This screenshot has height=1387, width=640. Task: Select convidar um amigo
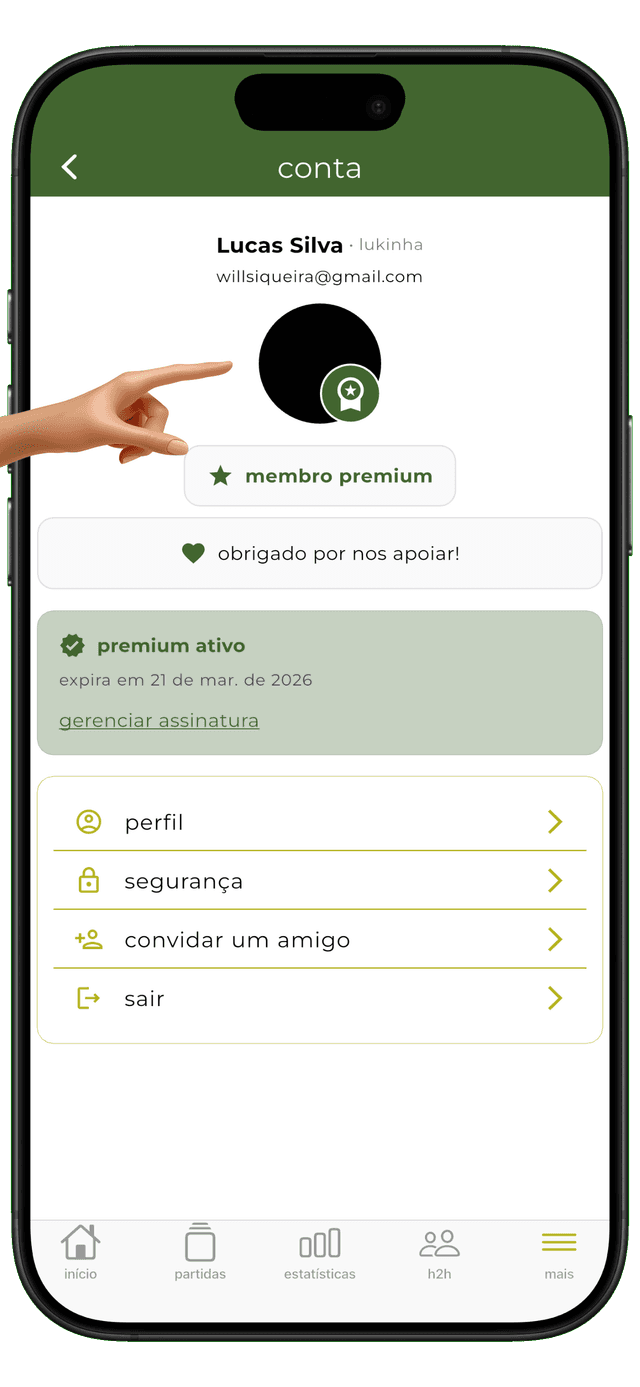coord(320,940)
